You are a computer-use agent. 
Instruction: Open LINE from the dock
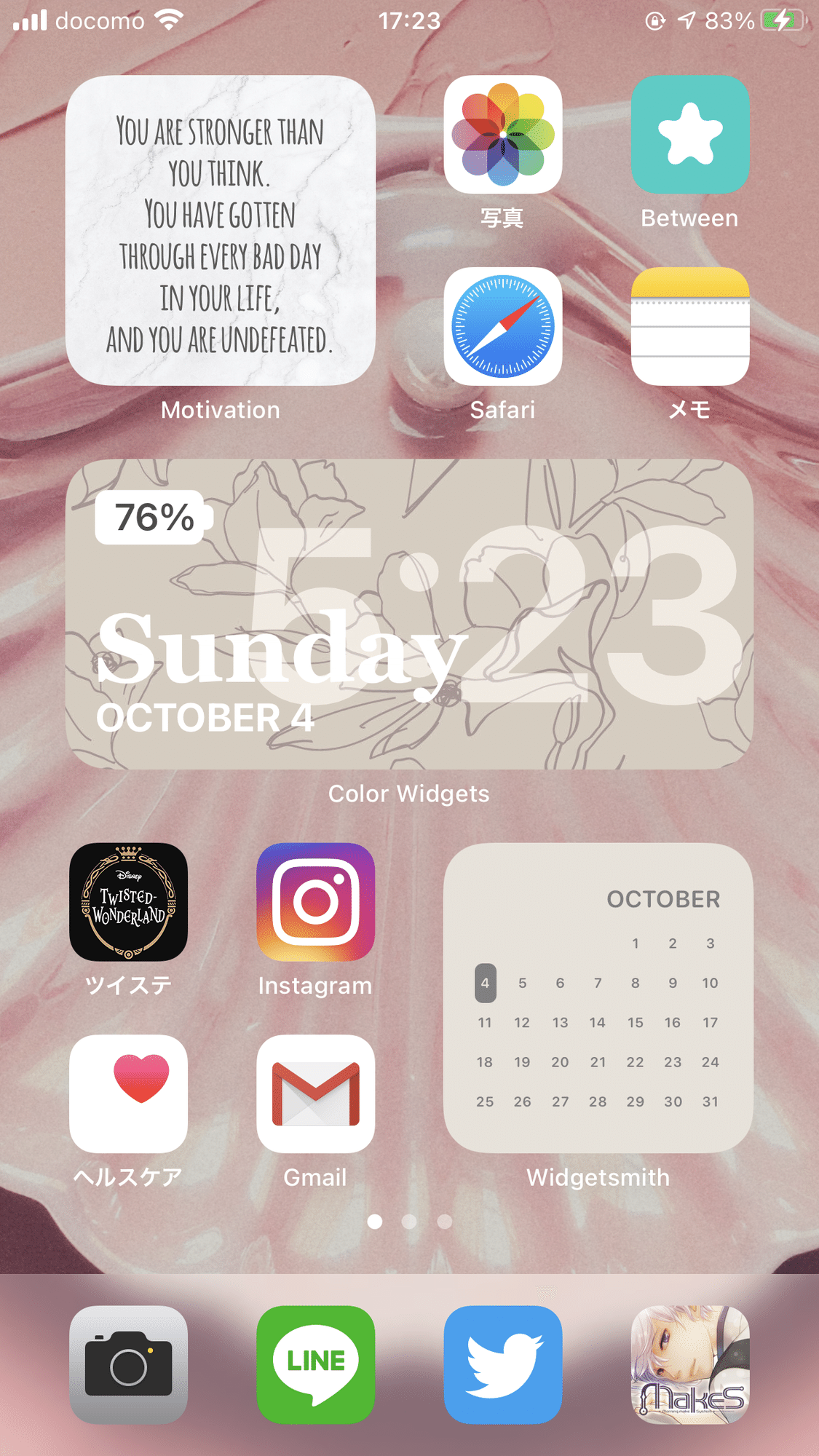coord(315,1364)
